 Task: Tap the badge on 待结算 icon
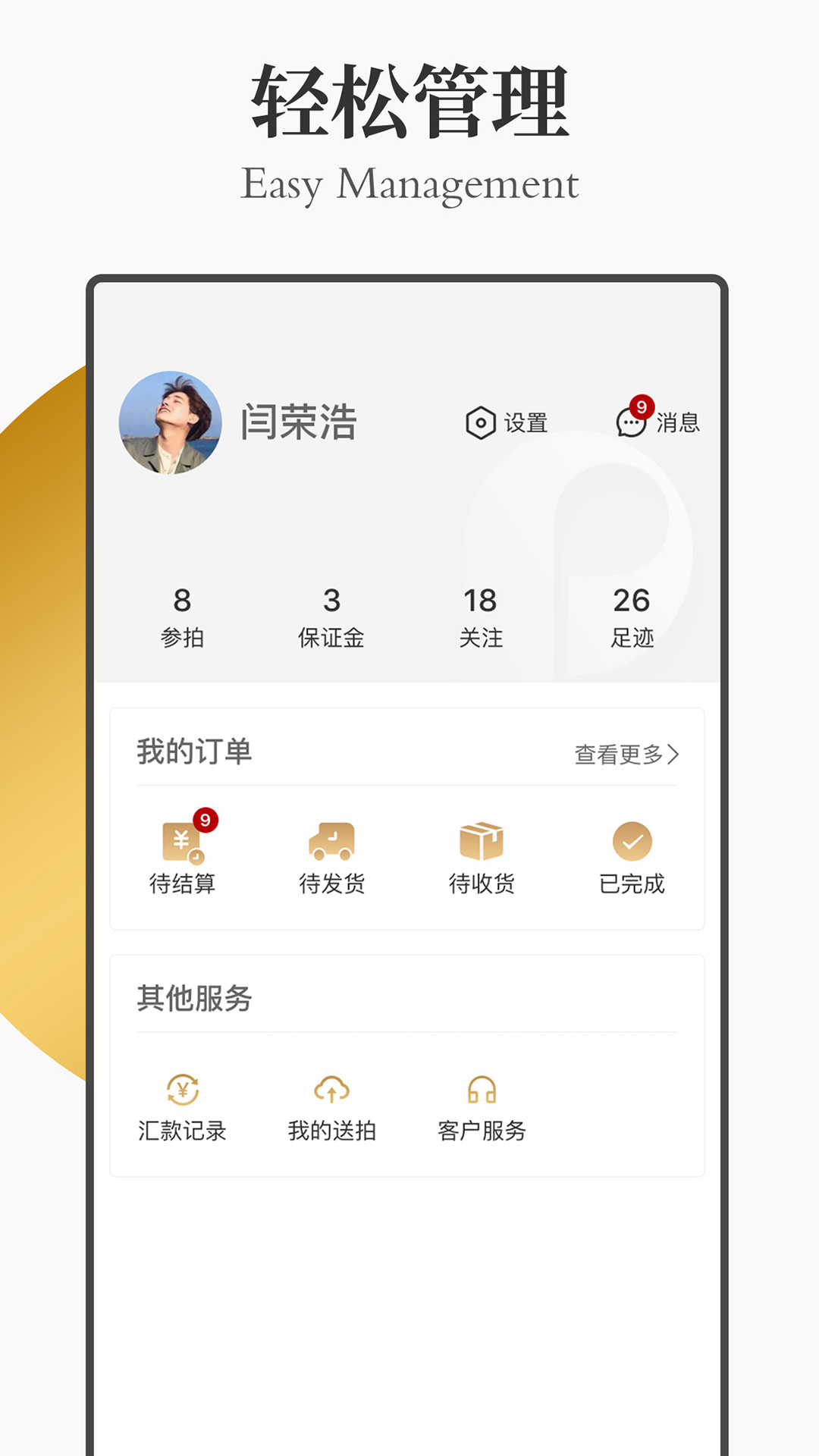coord(205,821)
